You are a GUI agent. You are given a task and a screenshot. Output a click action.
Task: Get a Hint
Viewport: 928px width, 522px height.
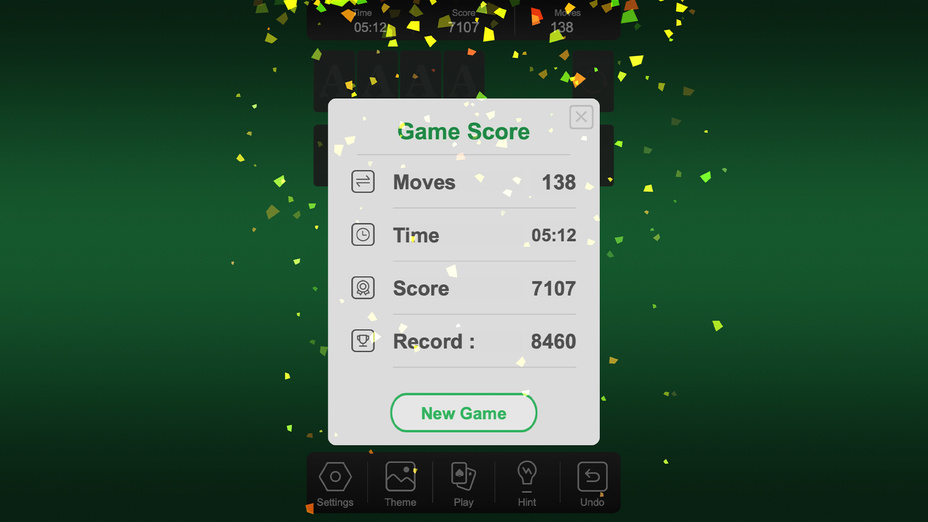point(527,483)
